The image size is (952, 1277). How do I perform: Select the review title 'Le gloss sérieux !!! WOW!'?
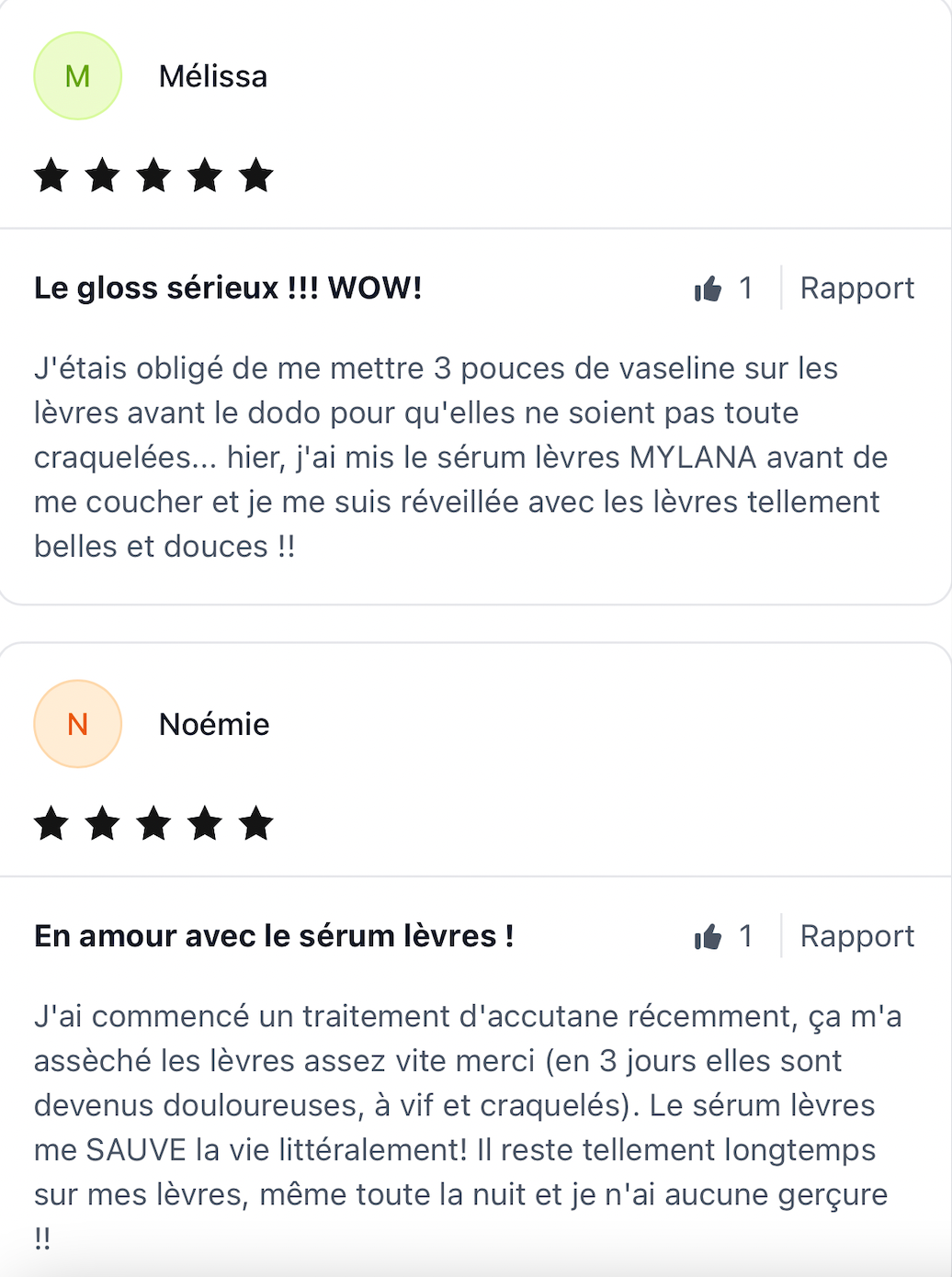point(228,288)
